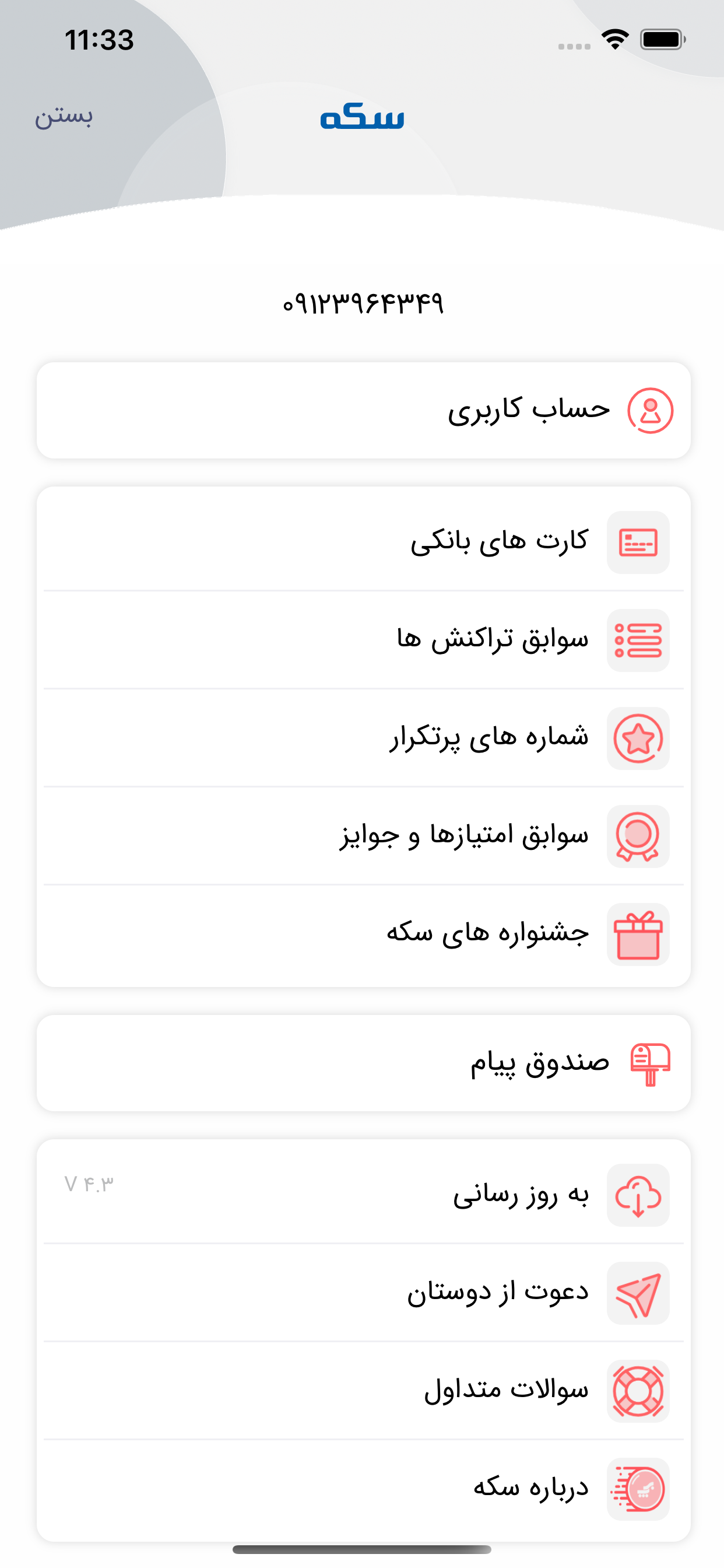The height and width of the screenshot is (1568, 724).
Task: Open transaction history via list icon
Action: 638,641
